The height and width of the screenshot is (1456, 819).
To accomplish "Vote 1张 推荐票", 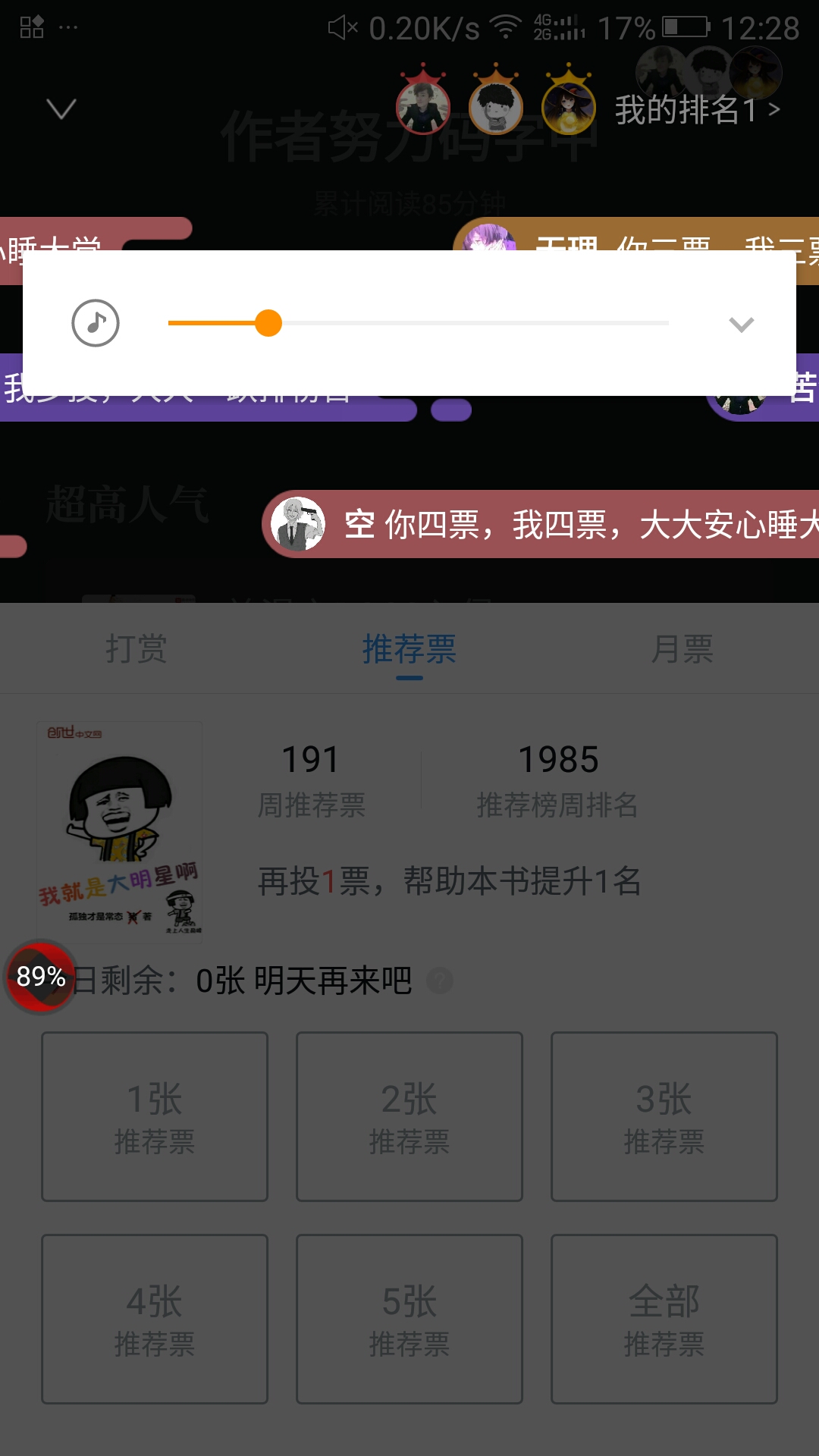I will tap(155, 1116).
